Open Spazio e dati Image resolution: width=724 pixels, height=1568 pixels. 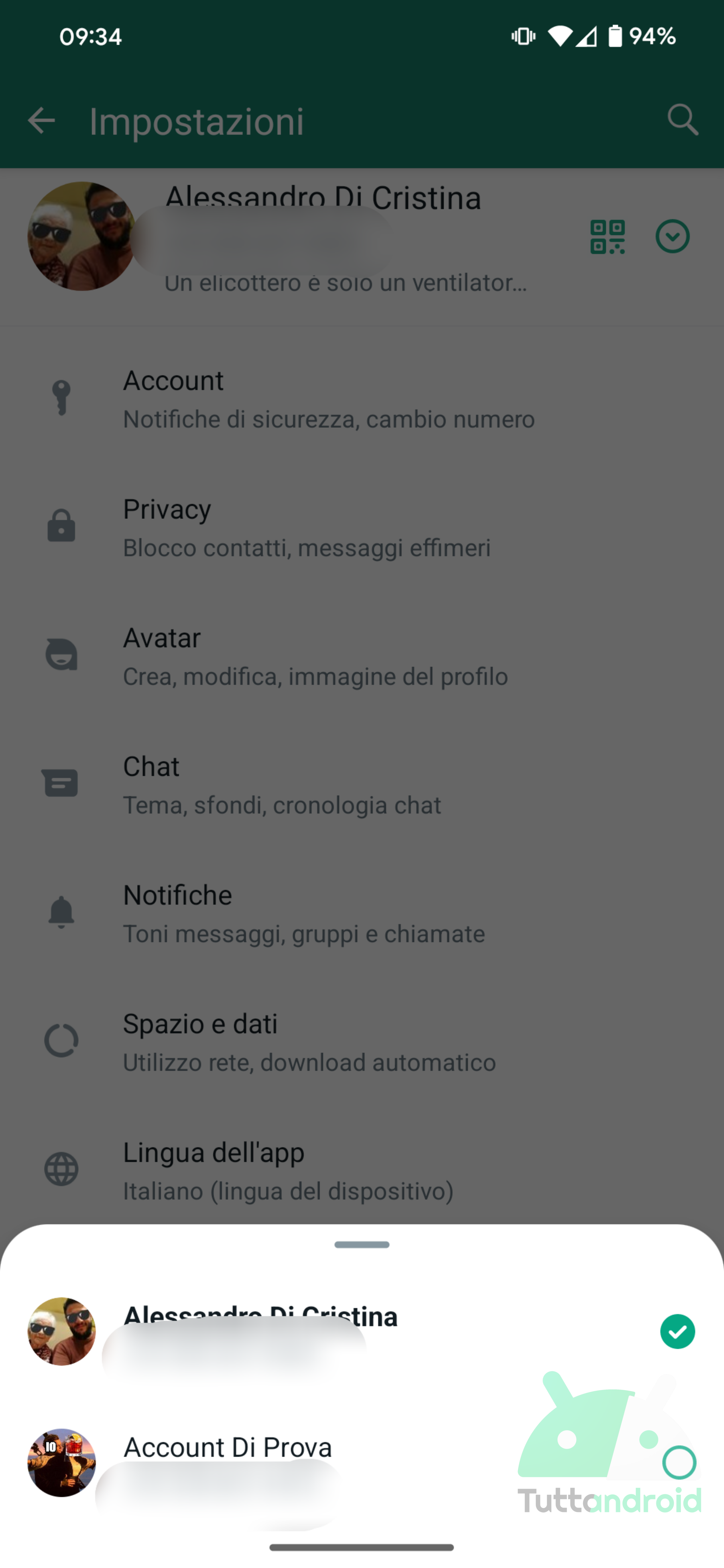pos(362,1042)
